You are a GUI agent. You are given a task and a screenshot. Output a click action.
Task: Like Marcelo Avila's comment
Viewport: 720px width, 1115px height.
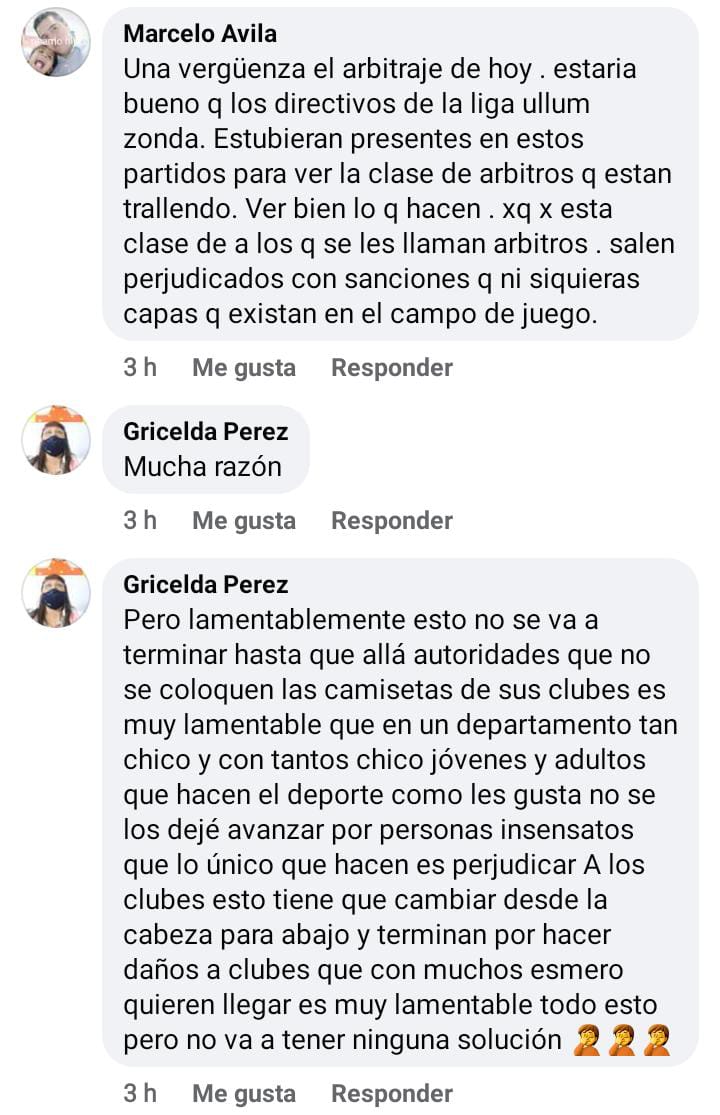click(244, 368)
